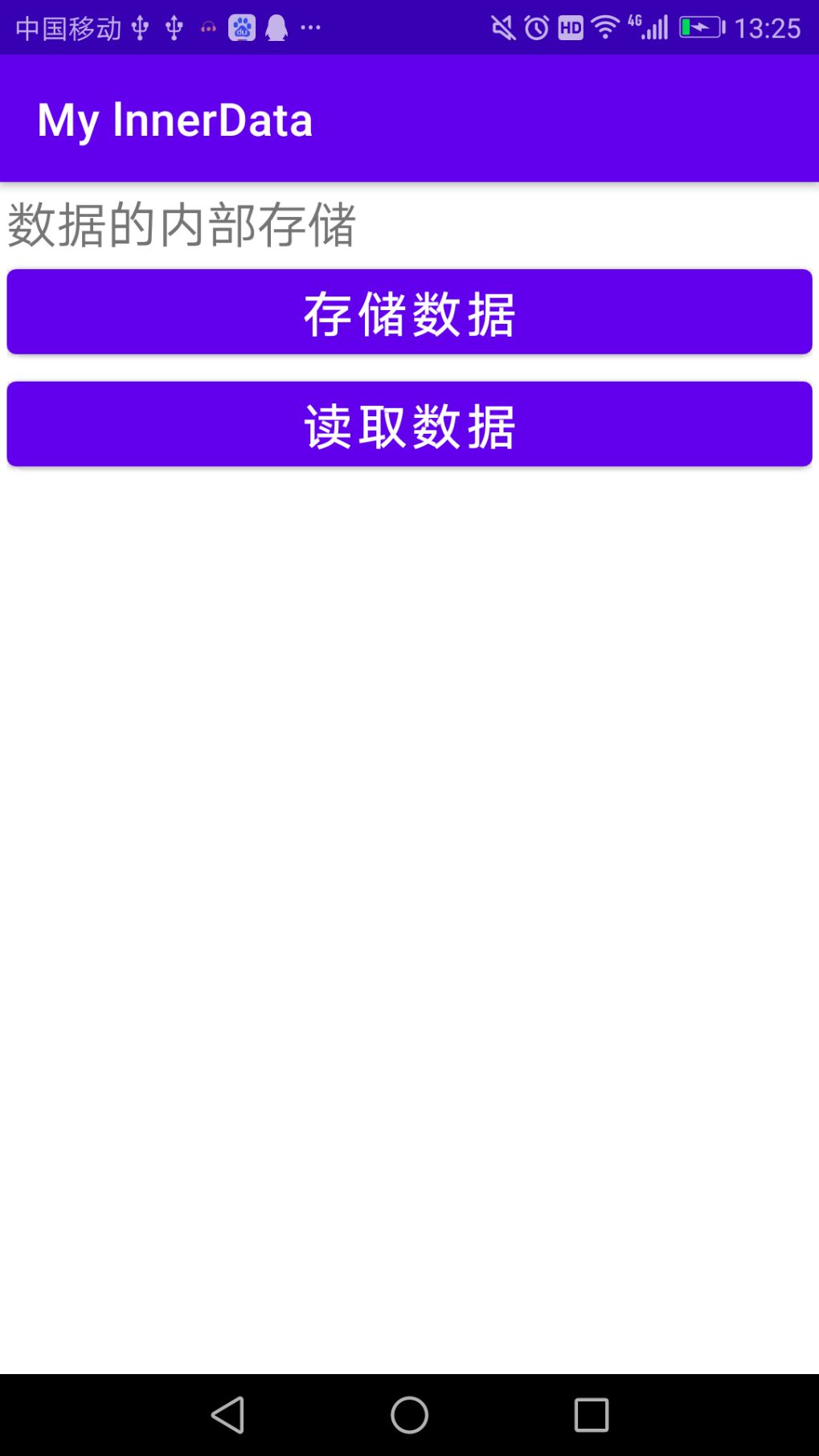819x1456 pixels.
Task: Go back using the system back button
Action: [x=228, y=1414]
